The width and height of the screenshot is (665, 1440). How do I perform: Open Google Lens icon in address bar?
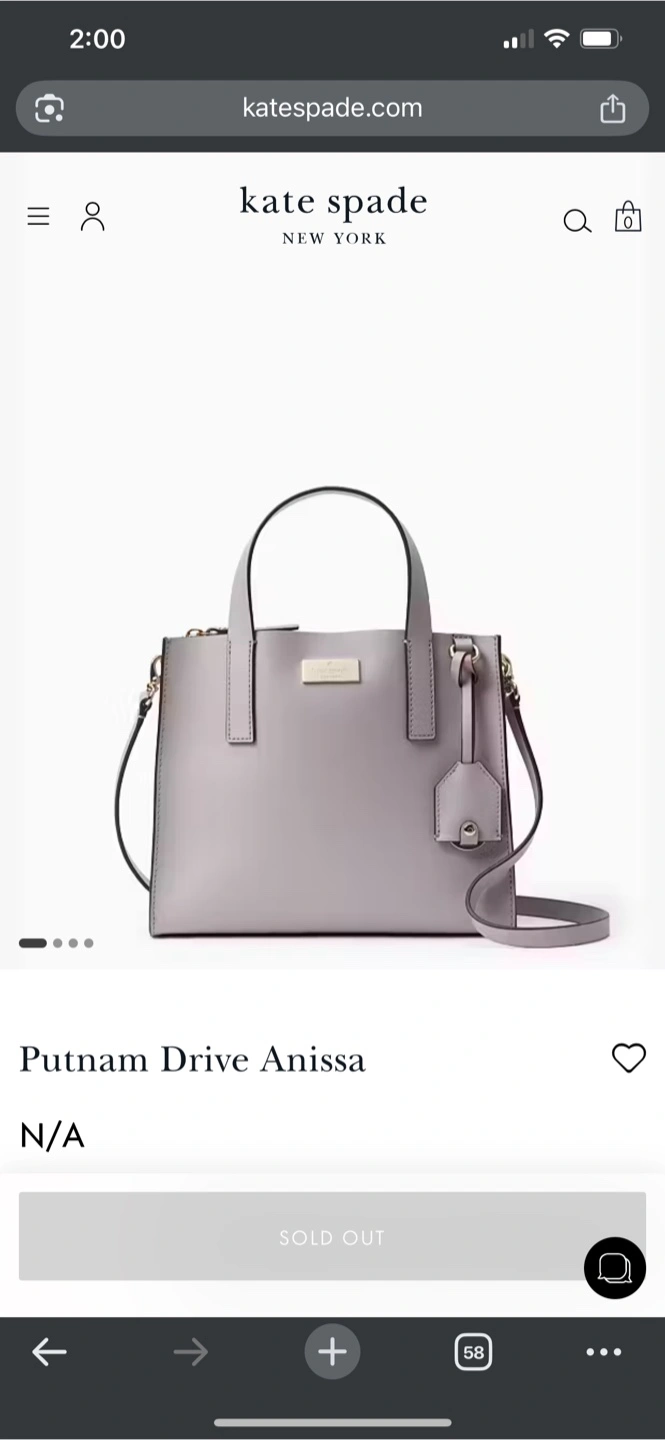coord(49,108)
